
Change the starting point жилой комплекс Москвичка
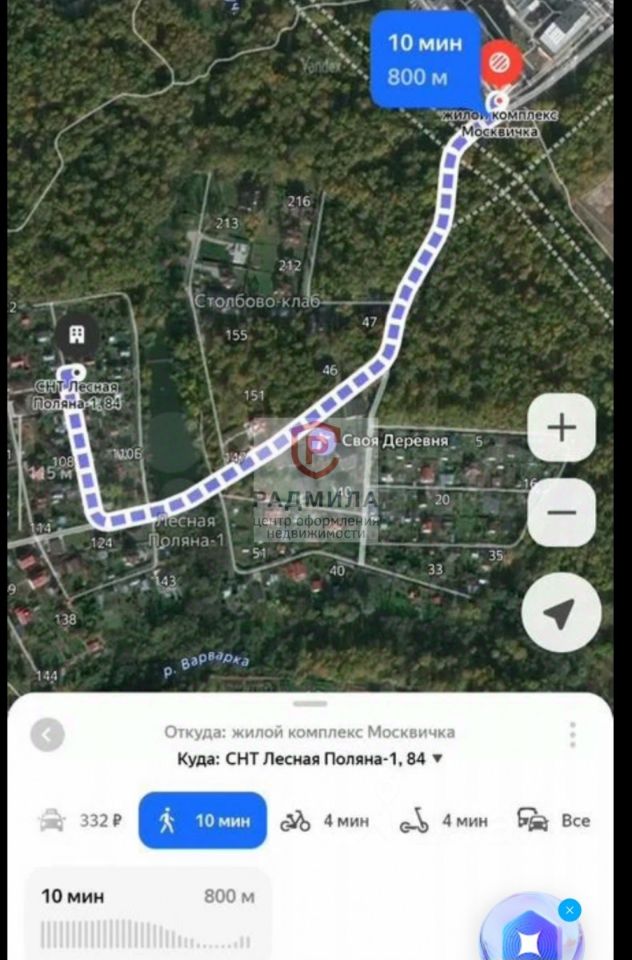pos(309,732)
